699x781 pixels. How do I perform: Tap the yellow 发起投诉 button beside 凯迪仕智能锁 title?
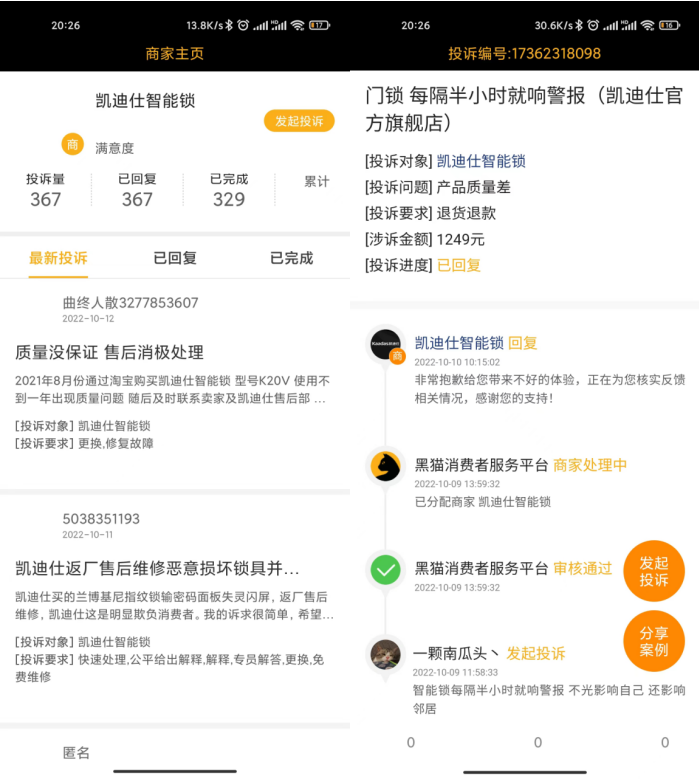299,121
